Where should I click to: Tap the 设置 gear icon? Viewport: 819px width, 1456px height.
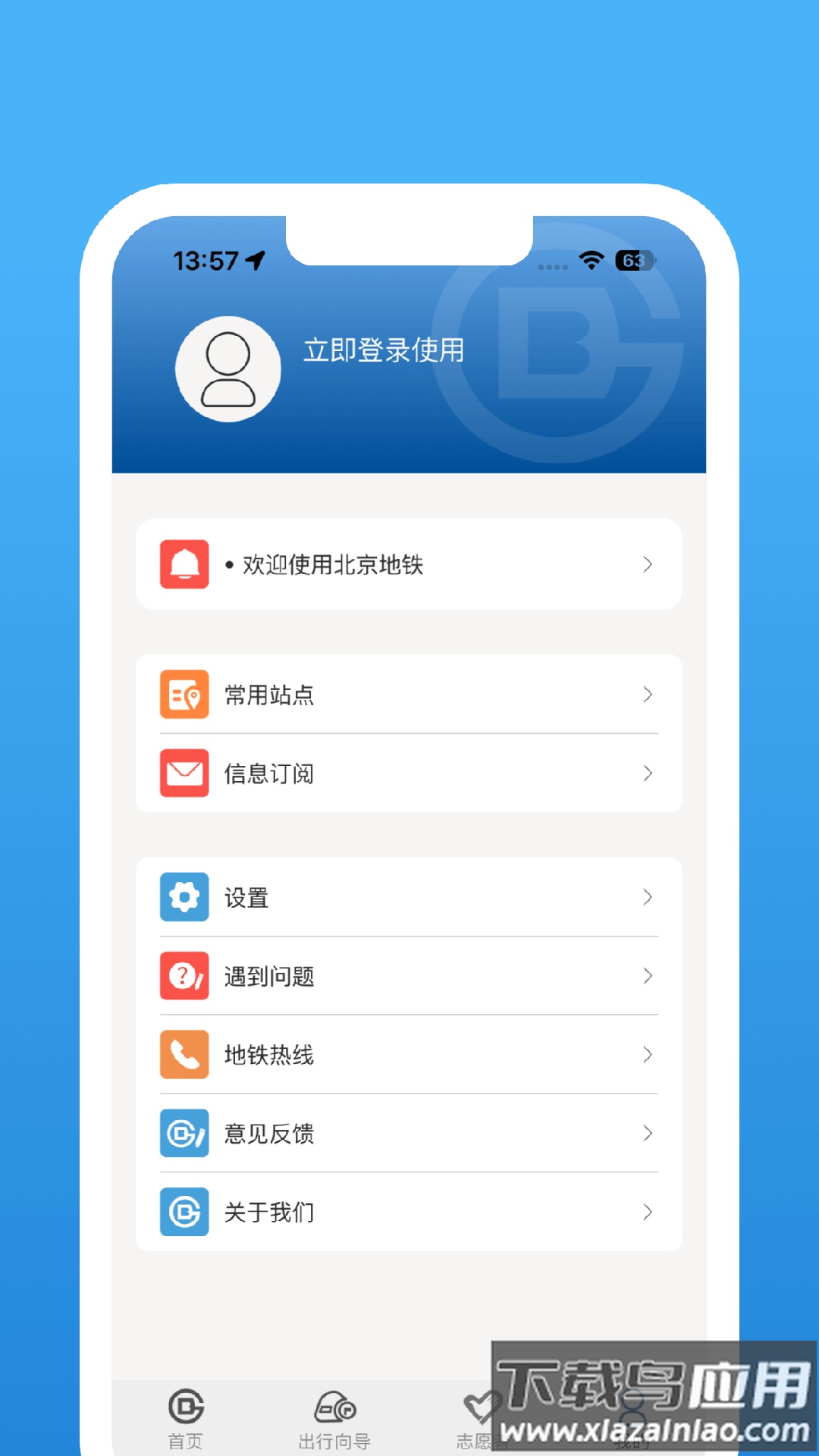(x=184, y=896)
